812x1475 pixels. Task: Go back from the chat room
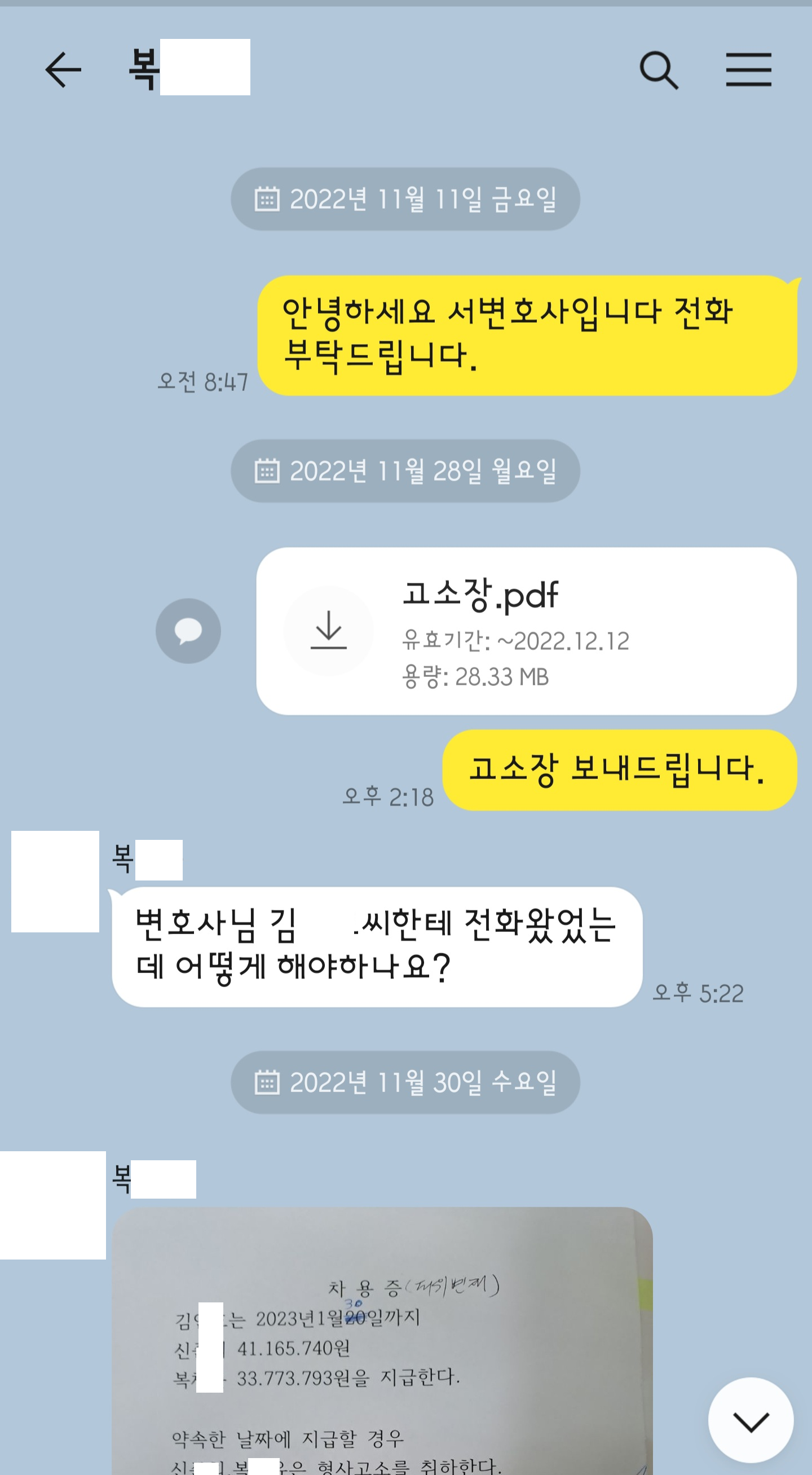63,70
